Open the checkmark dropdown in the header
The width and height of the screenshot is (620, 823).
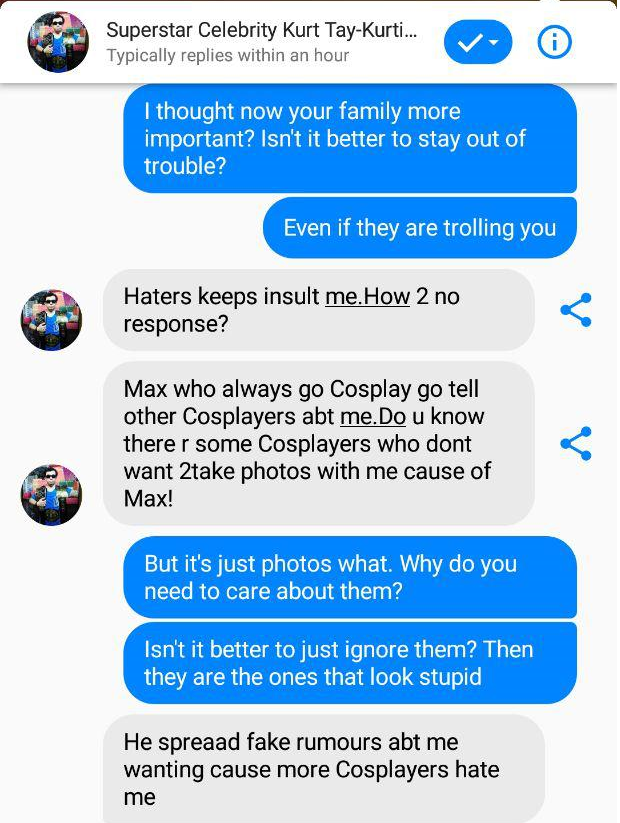tap(477, 42)
